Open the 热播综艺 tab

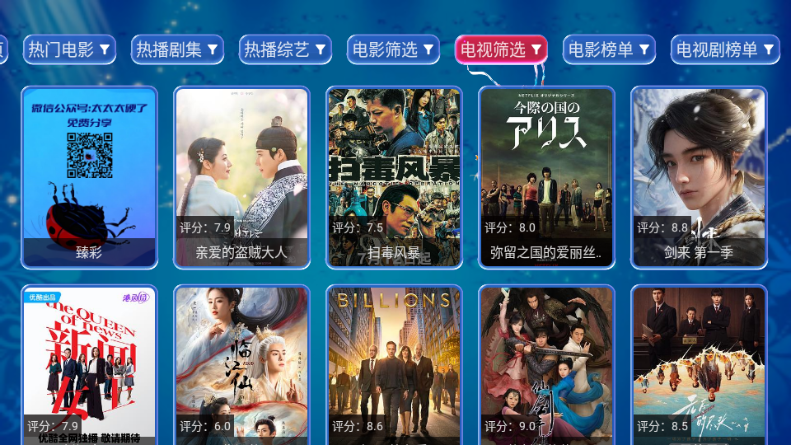285,49
